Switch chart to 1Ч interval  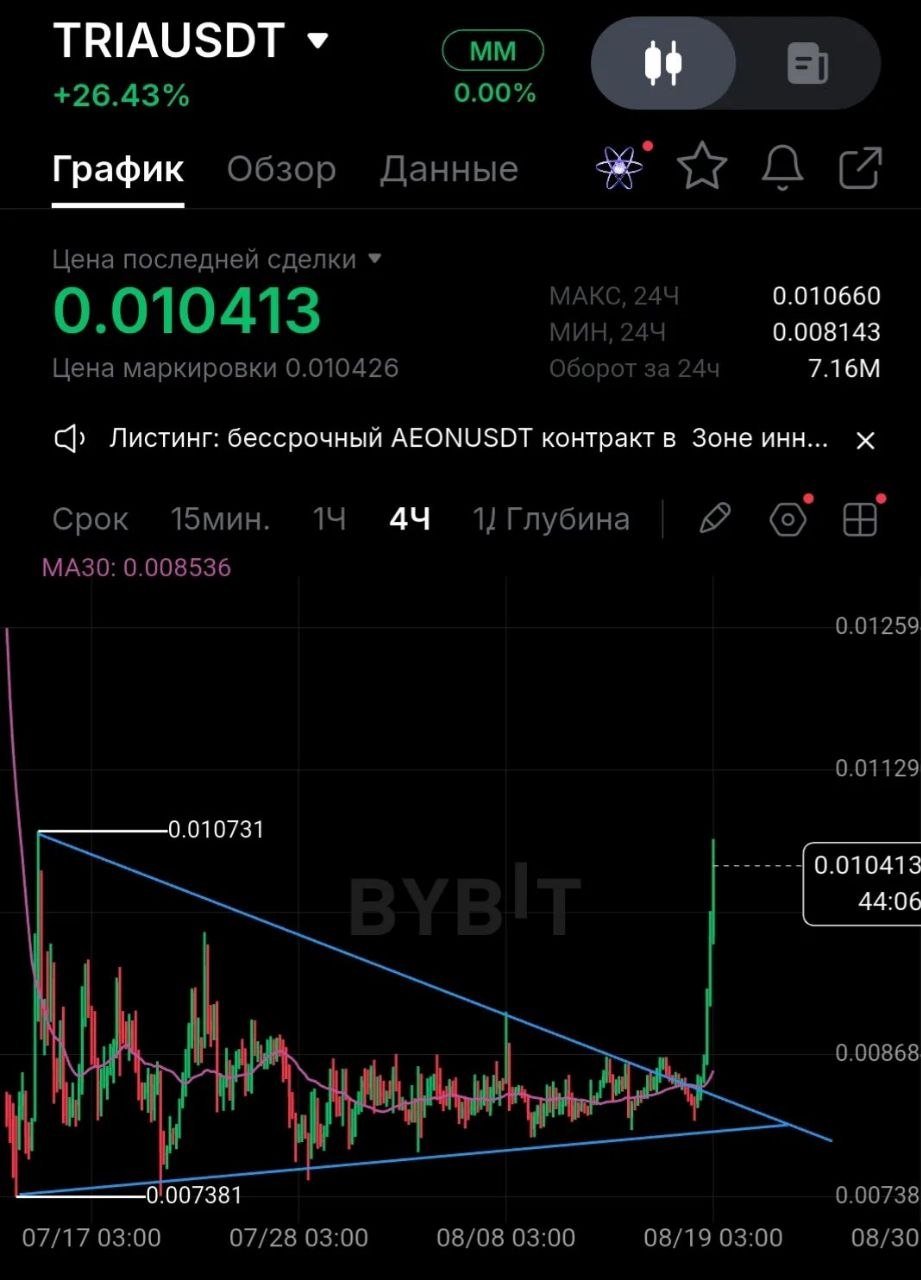coord(329,519)
